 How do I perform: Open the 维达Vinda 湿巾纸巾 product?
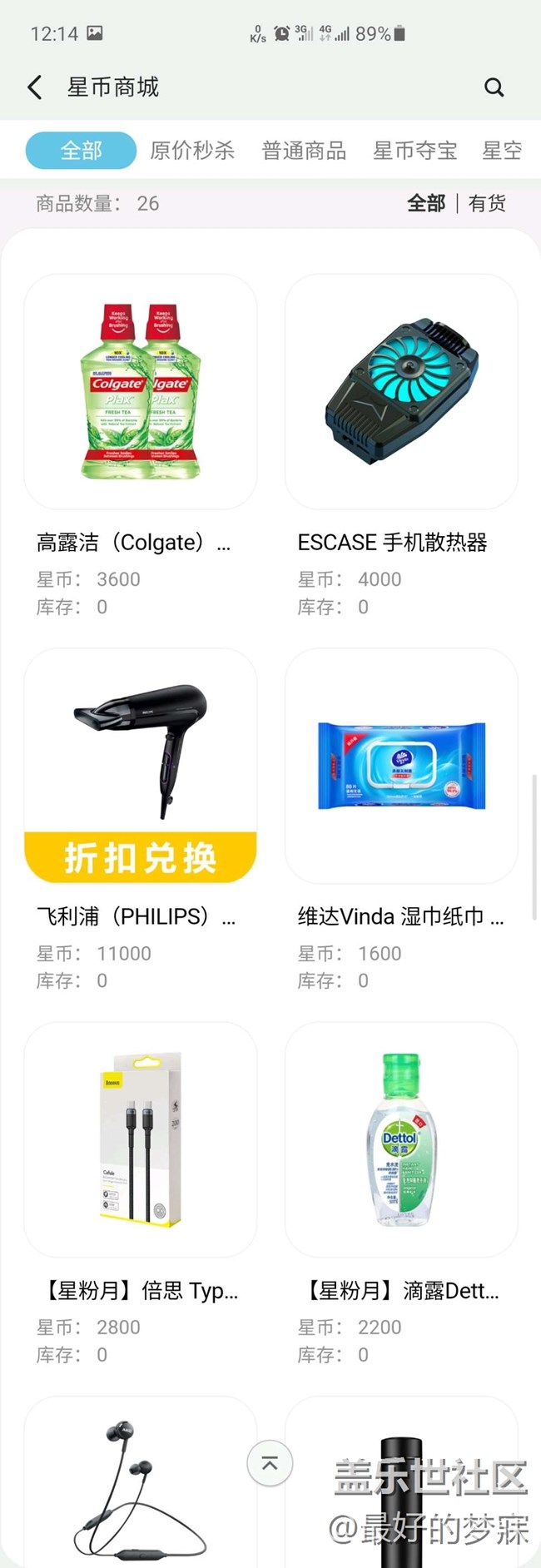[401, 766]
